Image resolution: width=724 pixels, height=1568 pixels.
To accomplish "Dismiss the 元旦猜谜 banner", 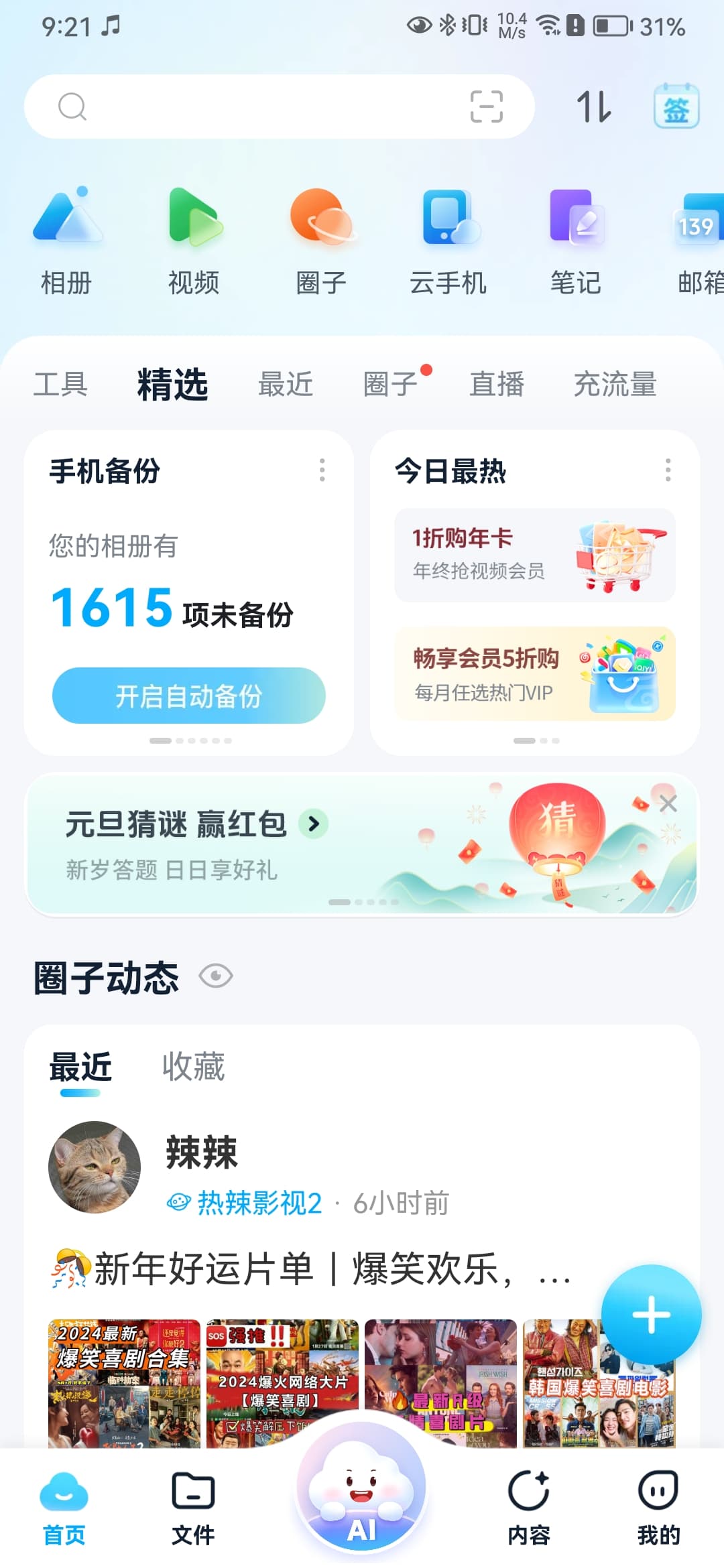I will 668,803.
